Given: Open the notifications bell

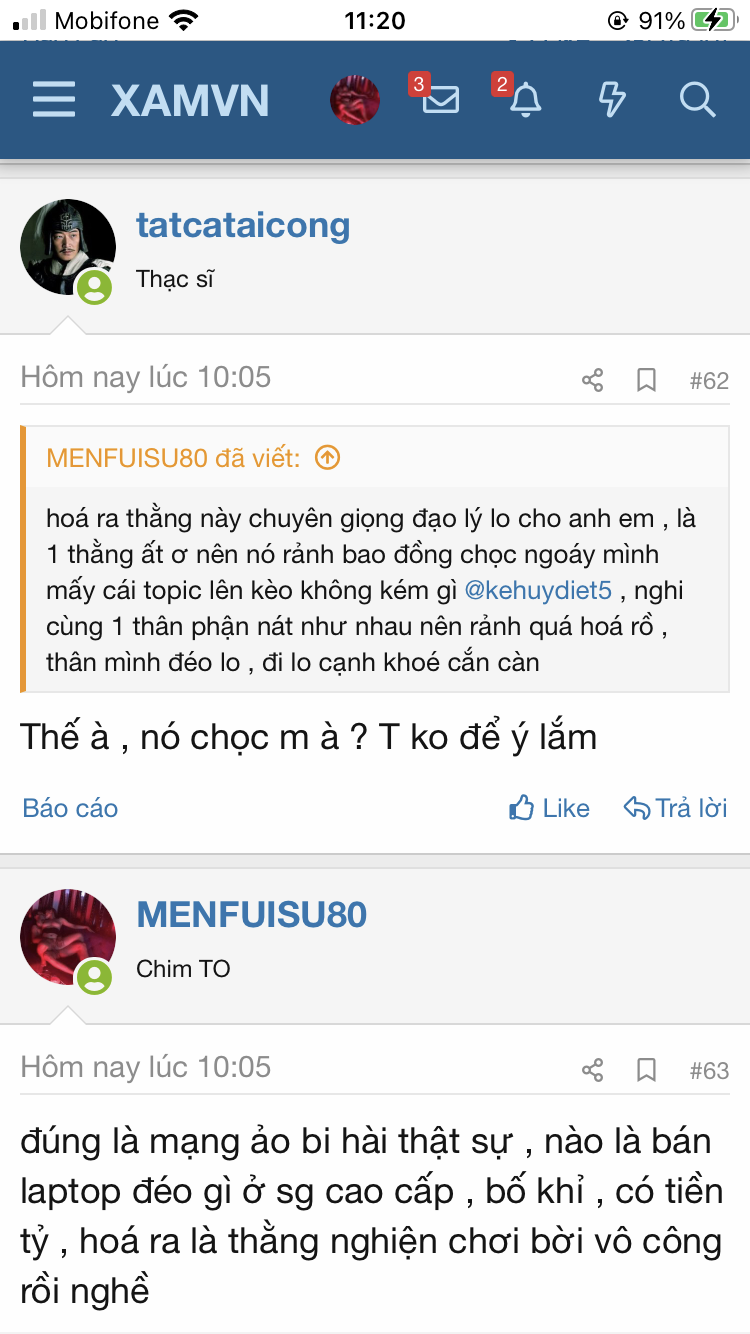Looking at the screenshot, I should coord(525,100).
